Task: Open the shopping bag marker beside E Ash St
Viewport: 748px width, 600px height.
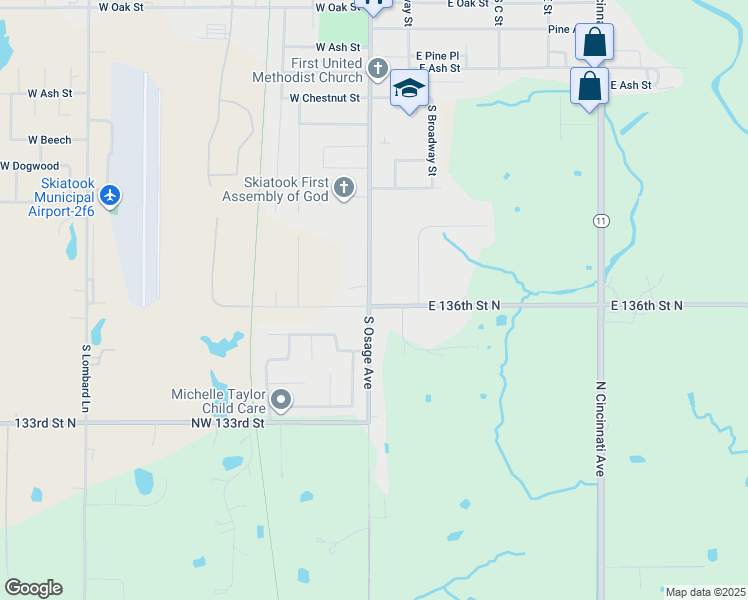Action: coord(590,88)
